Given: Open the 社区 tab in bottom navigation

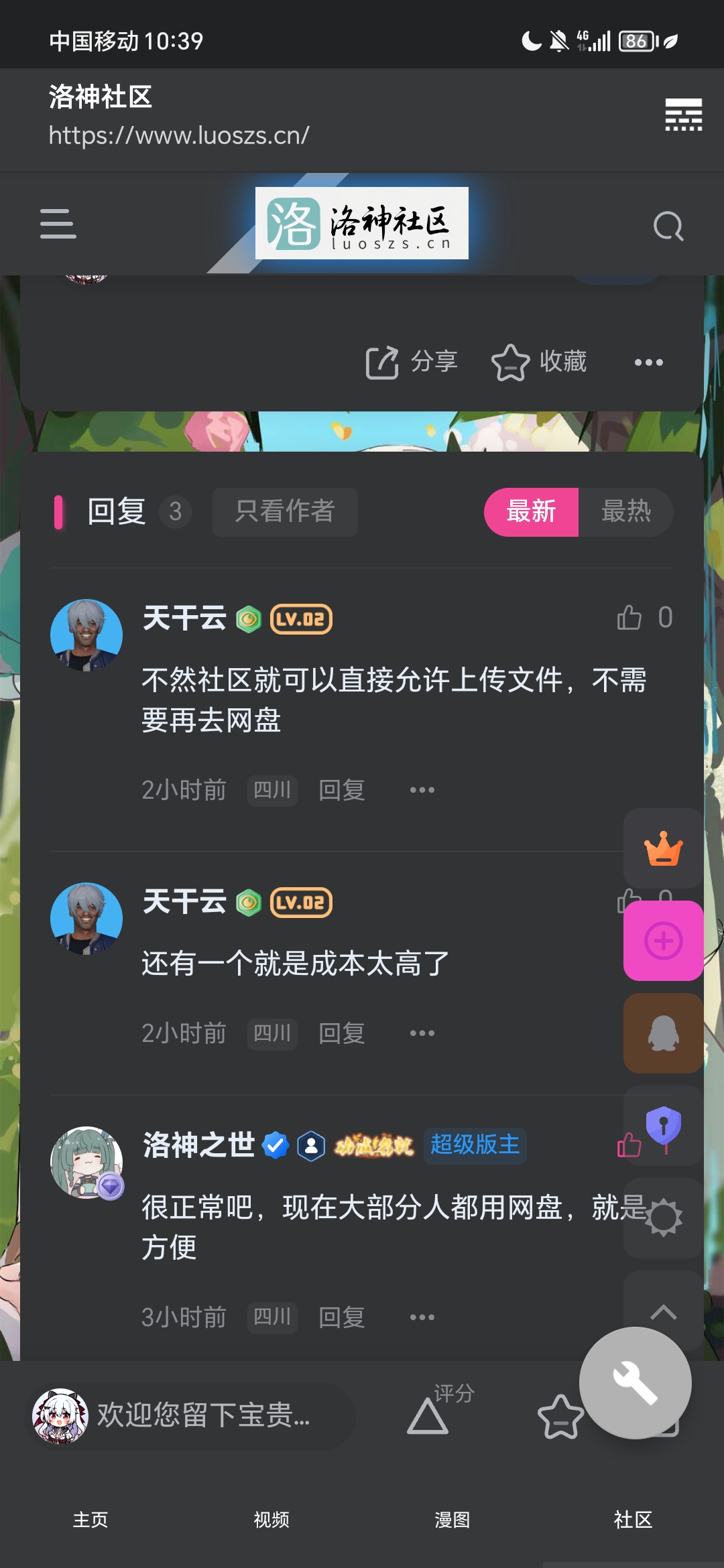Looking at the screenshot, I should pos(632,1521).
